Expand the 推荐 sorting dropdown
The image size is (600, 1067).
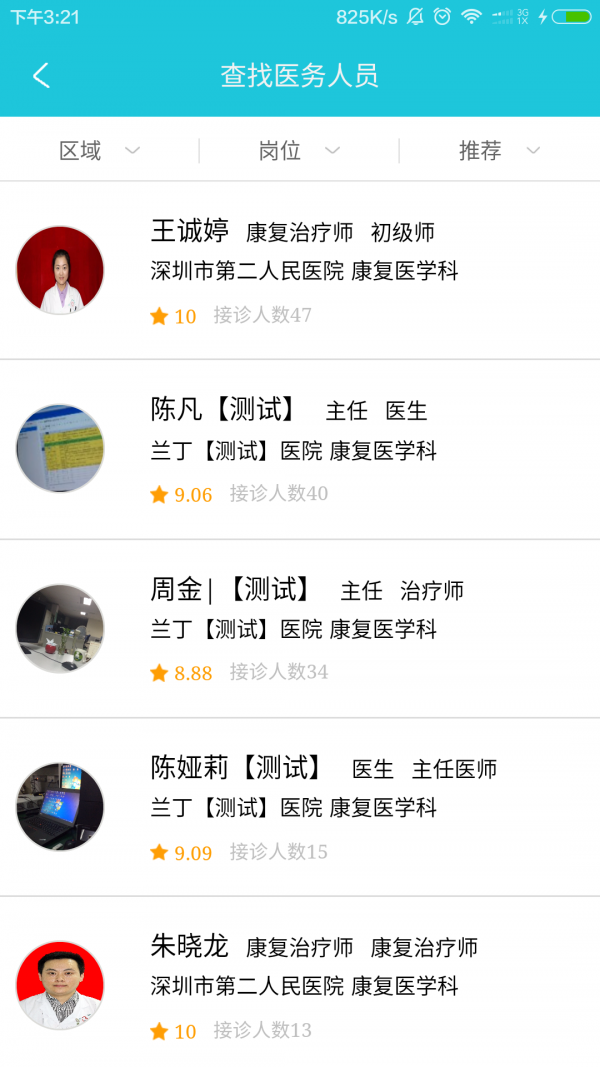tap(499, 151)
